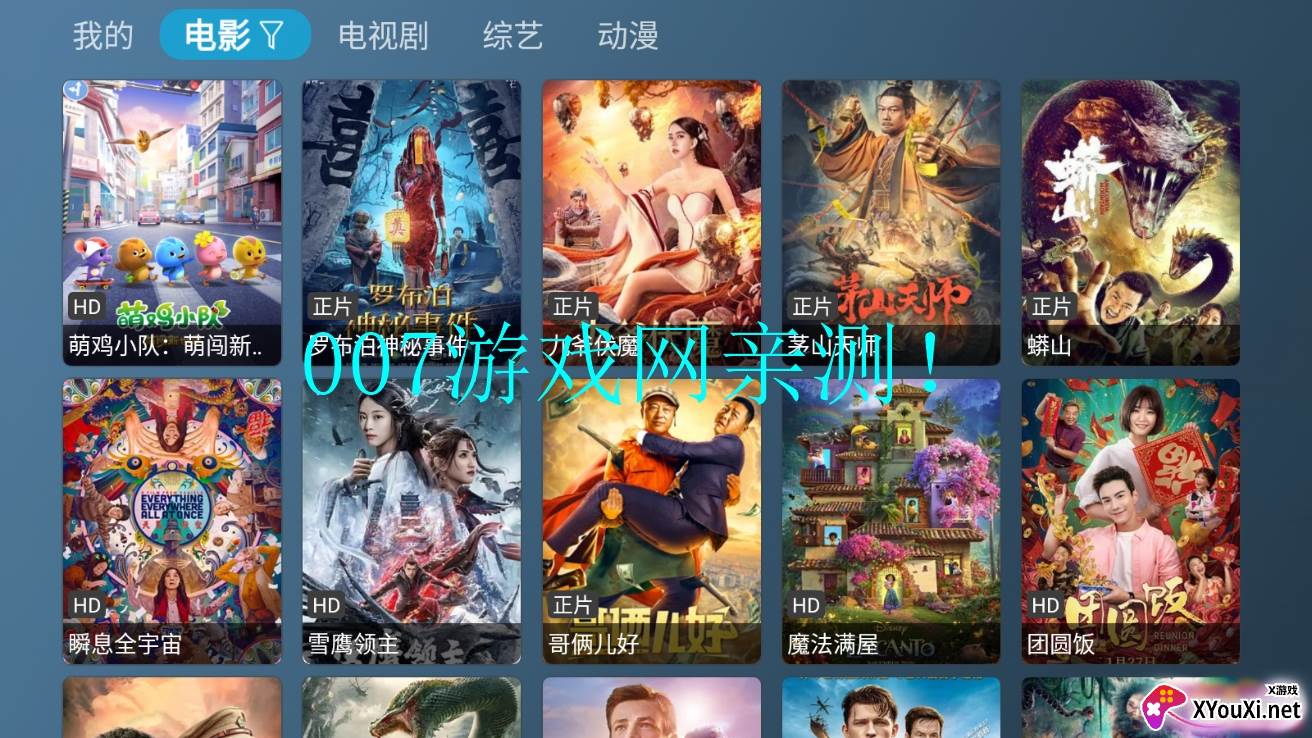
Task: Switch to the 电视剧 tab
Action: pyautogui.click(x=383, y=36)
